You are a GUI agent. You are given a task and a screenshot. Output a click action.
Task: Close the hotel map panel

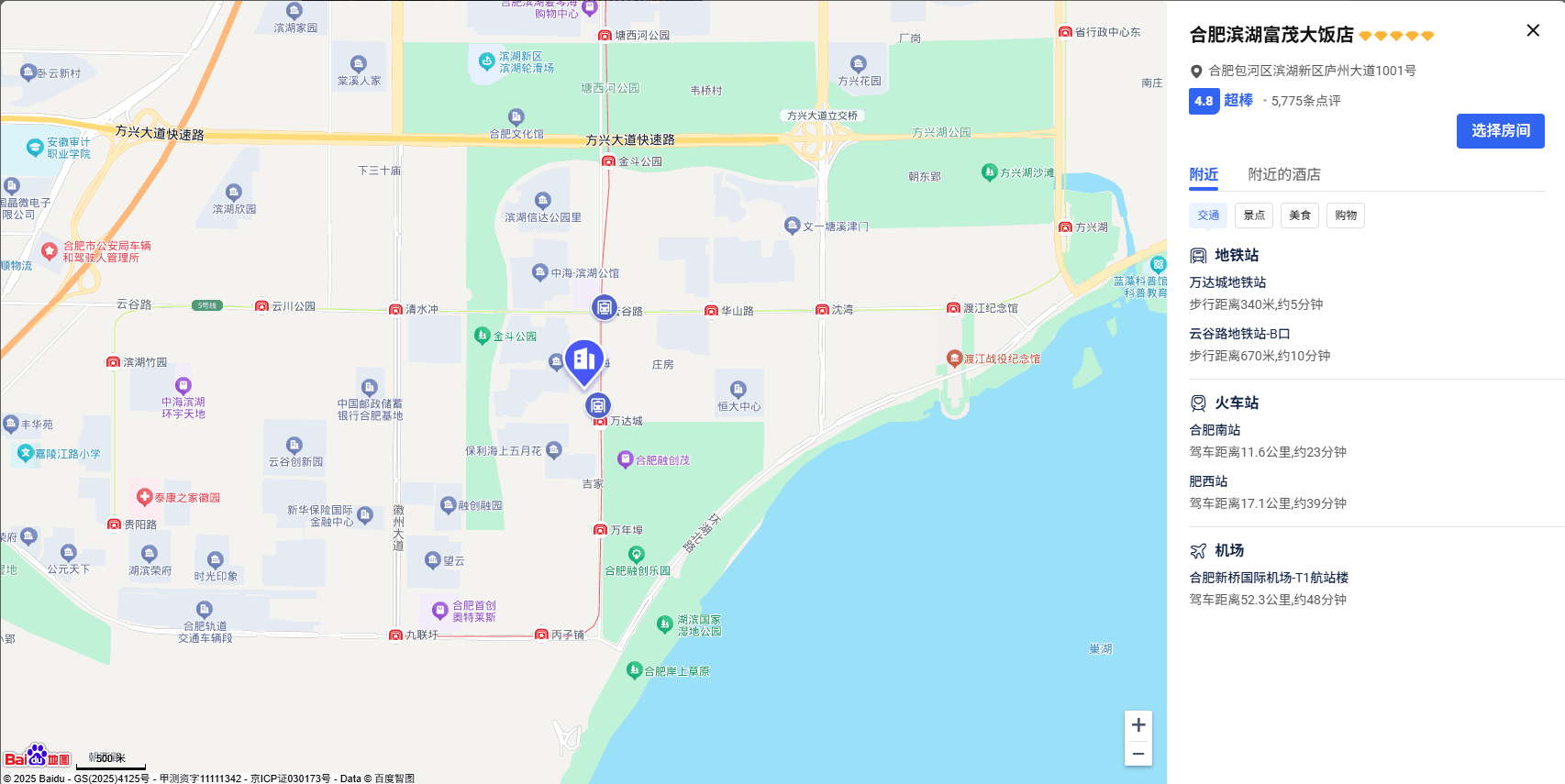[x=1533, y=30]
